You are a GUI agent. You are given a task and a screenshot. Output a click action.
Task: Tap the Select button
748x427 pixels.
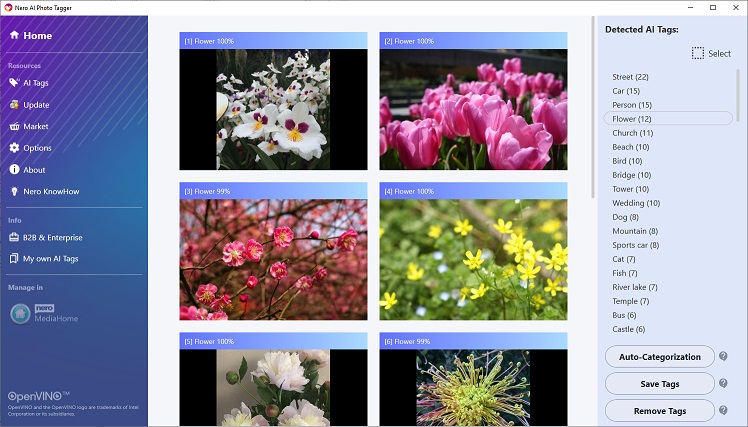coord(711,53)
